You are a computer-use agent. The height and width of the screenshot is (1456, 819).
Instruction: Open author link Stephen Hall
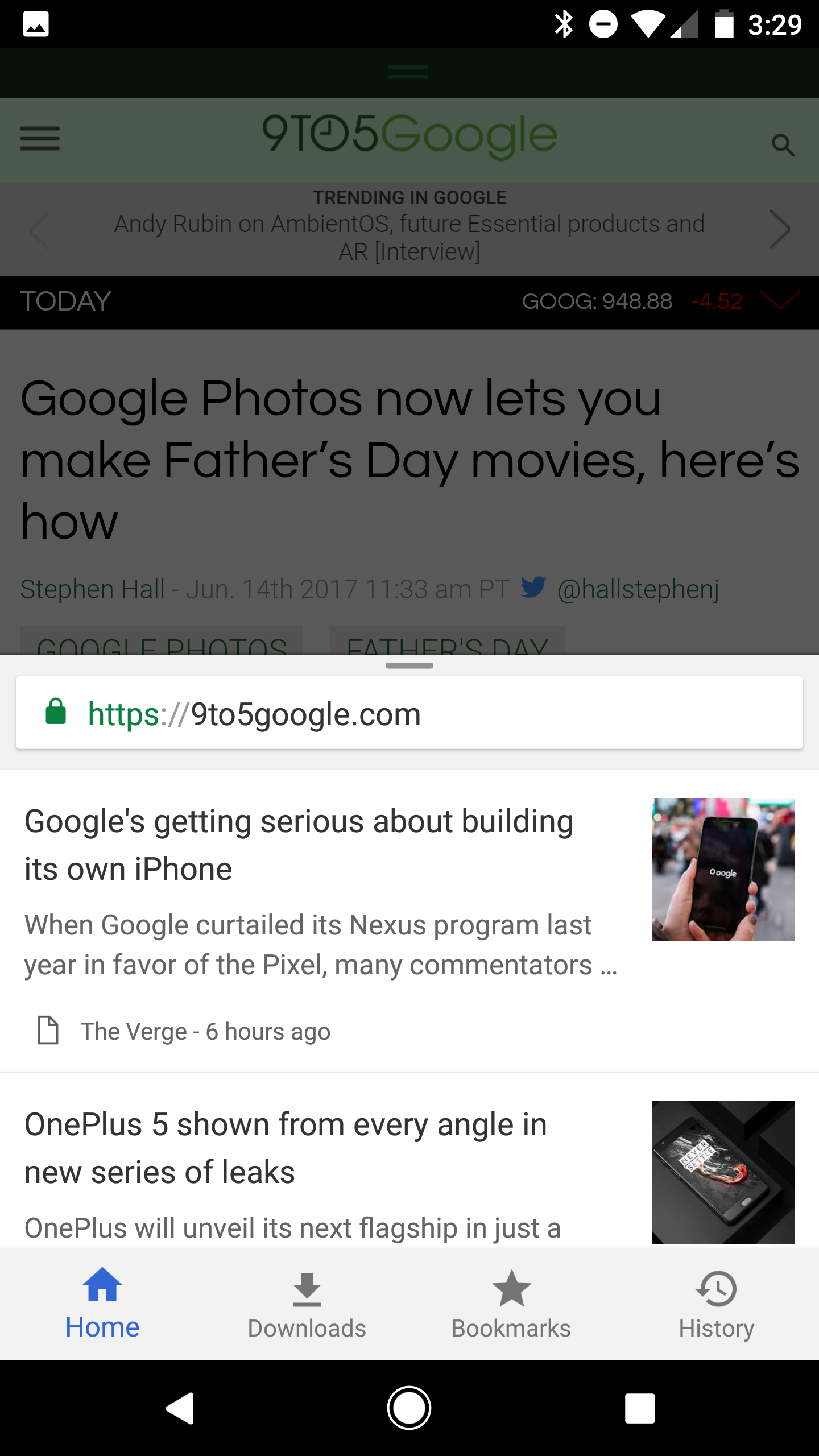point(92,589)
